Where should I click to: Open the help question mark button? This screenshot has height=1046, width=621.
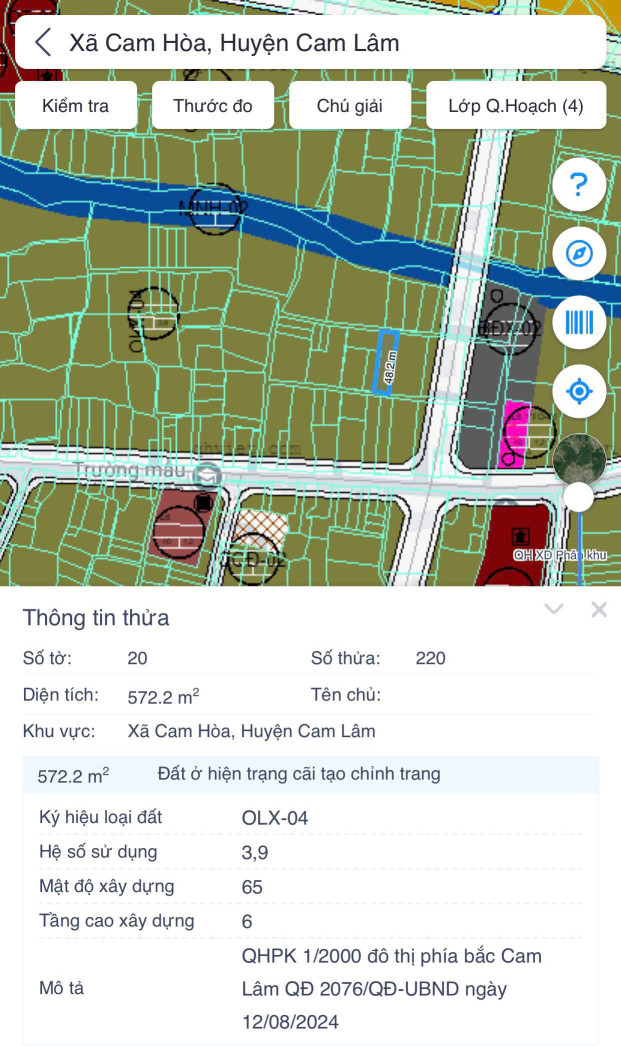coord(579,185)
